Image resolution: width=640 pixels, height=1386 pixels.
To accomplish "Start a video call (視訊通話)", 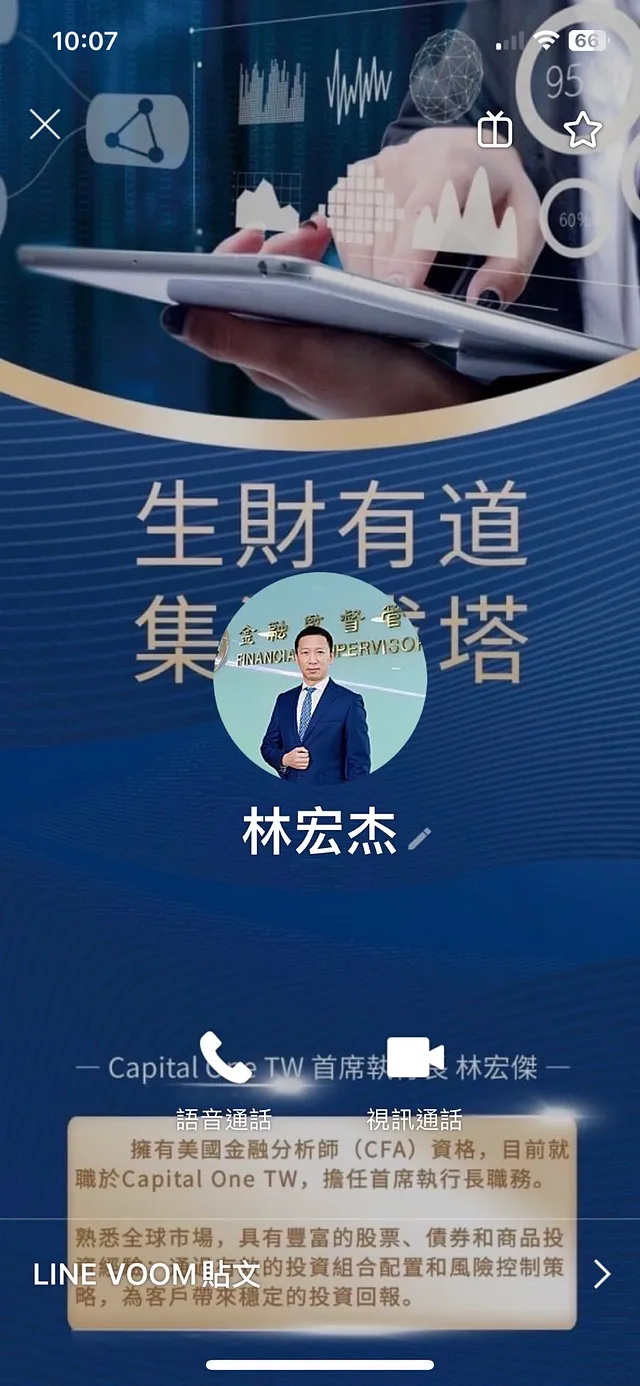I will (415, 1060).
